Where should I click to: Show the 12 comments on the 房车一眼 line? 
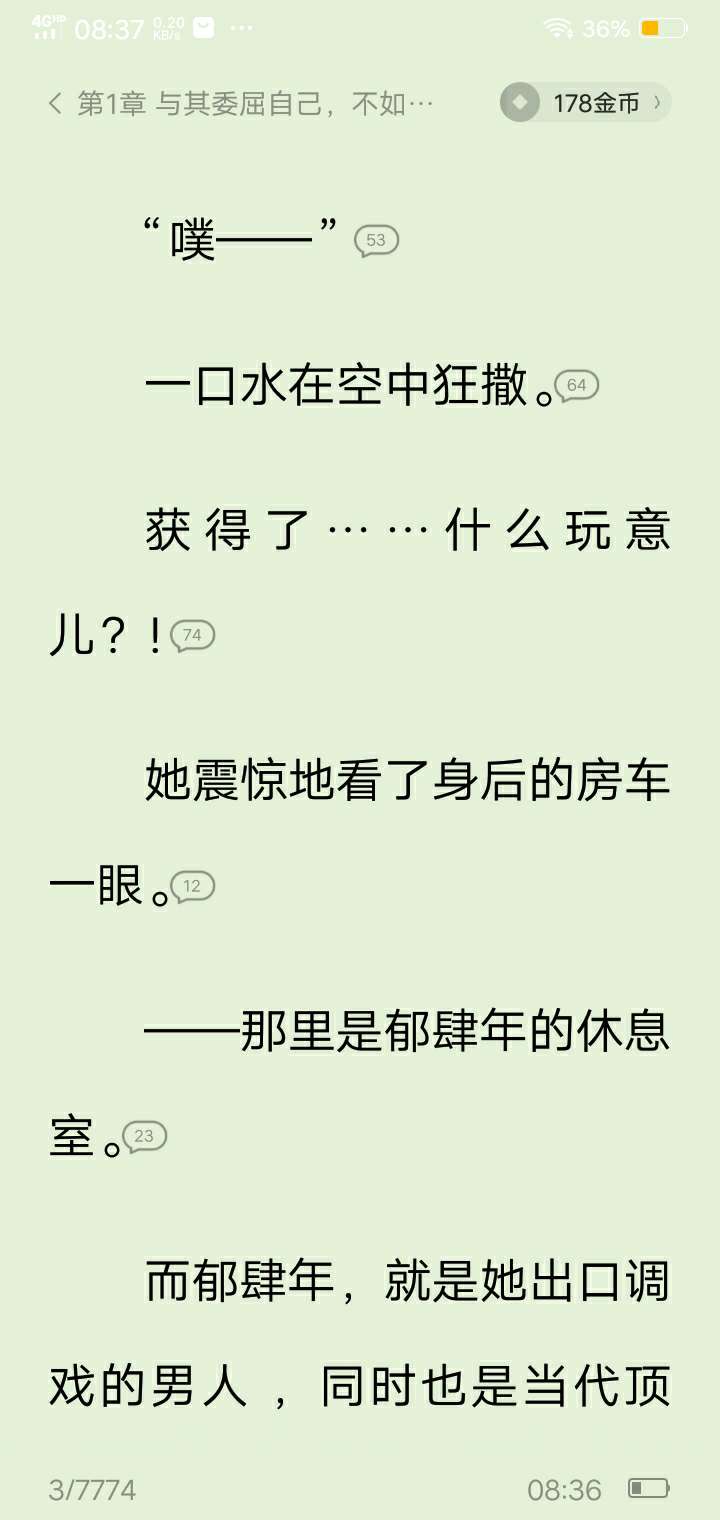point(192,886)
